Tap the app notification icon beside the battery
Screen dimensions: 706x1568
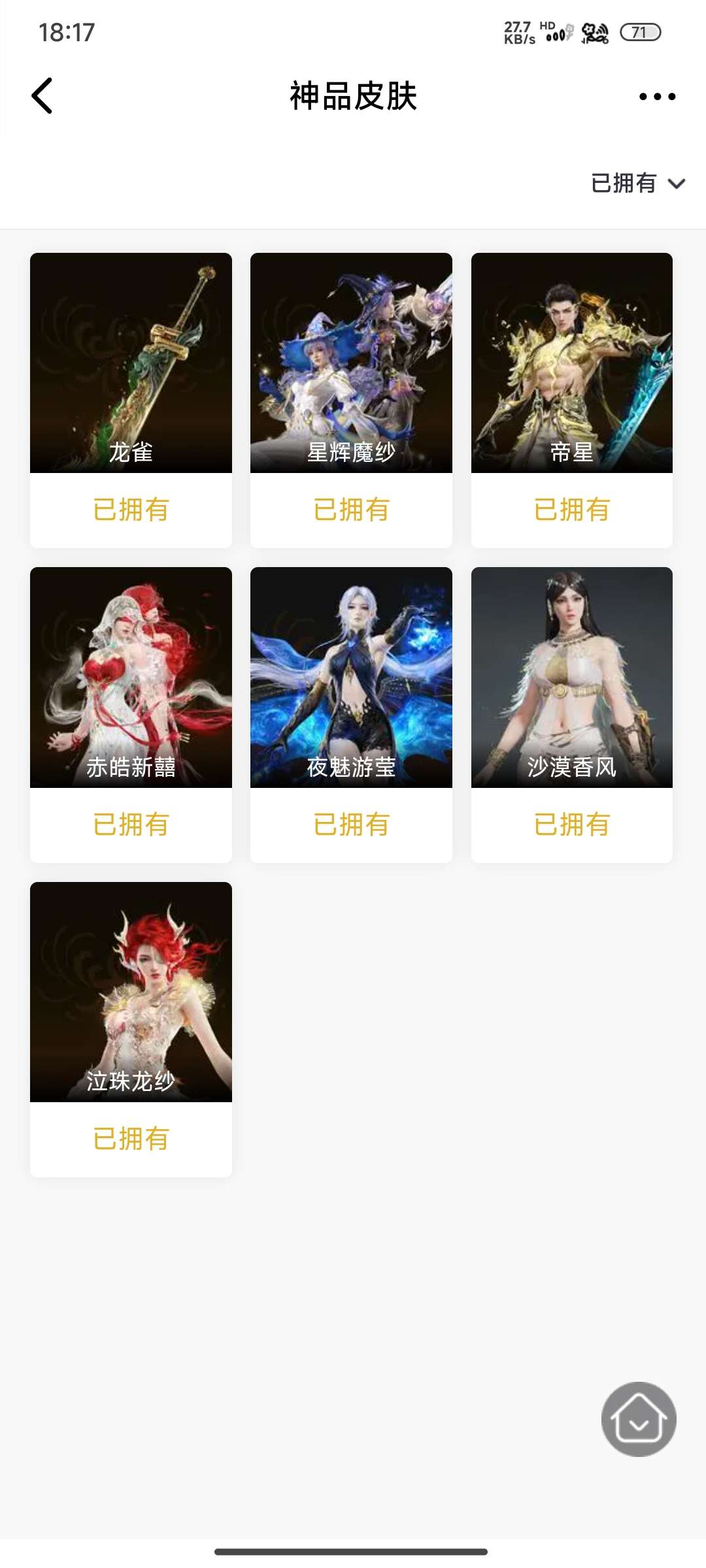point(594,32)
